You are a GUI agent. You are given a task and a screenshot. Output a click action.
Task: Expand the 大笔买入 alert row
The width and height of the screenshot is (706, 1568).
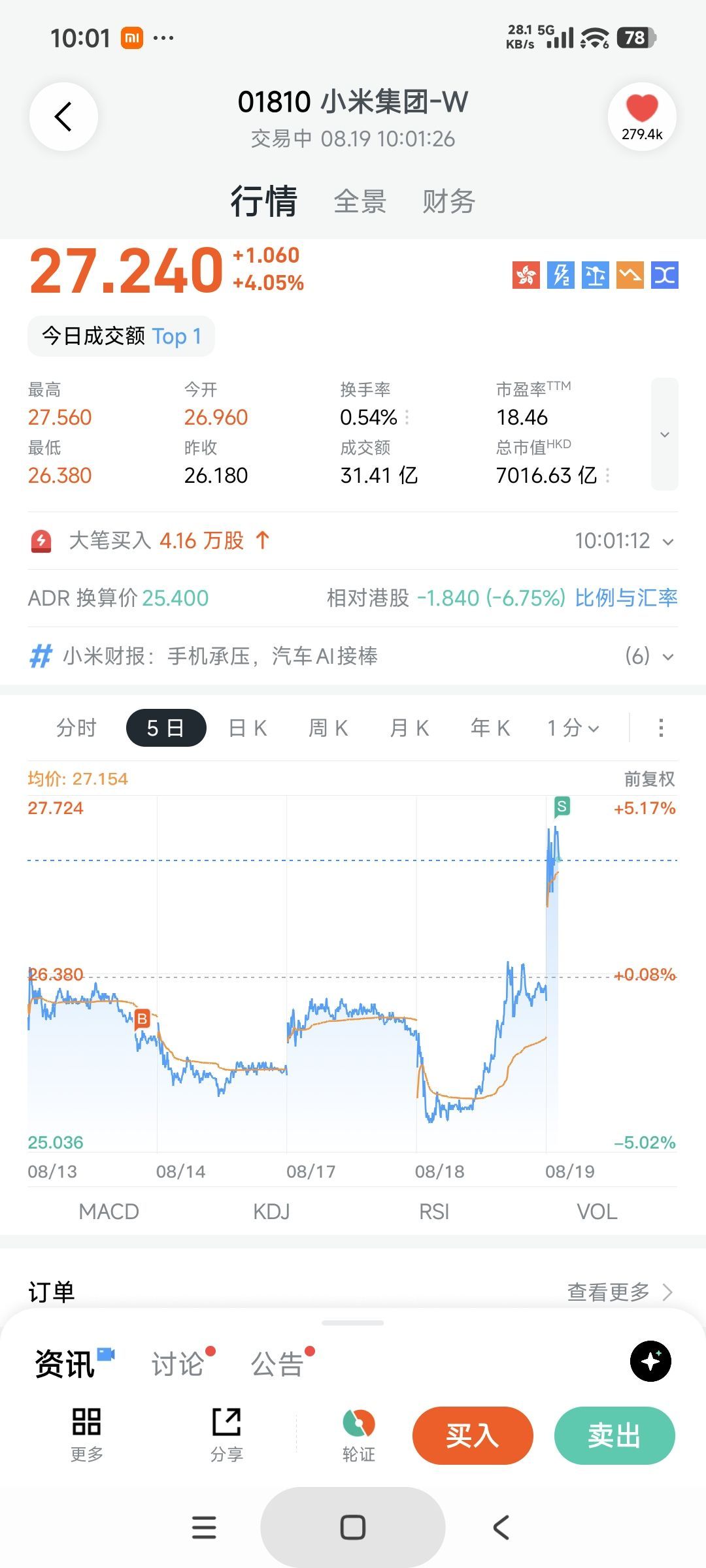pyautogui.click(x=353, y=541)
